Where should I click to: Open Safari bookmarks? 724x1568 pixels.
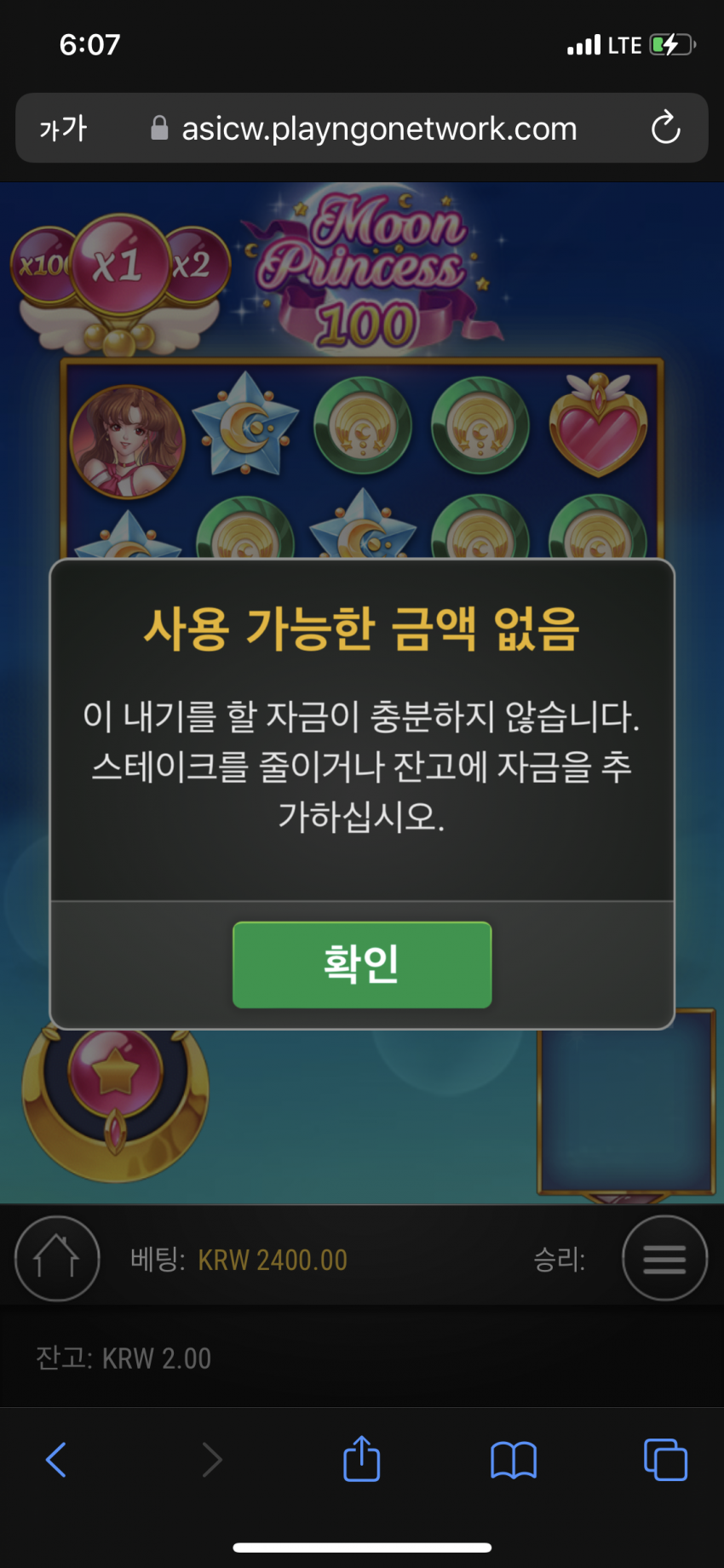[x=514, y=1459]
